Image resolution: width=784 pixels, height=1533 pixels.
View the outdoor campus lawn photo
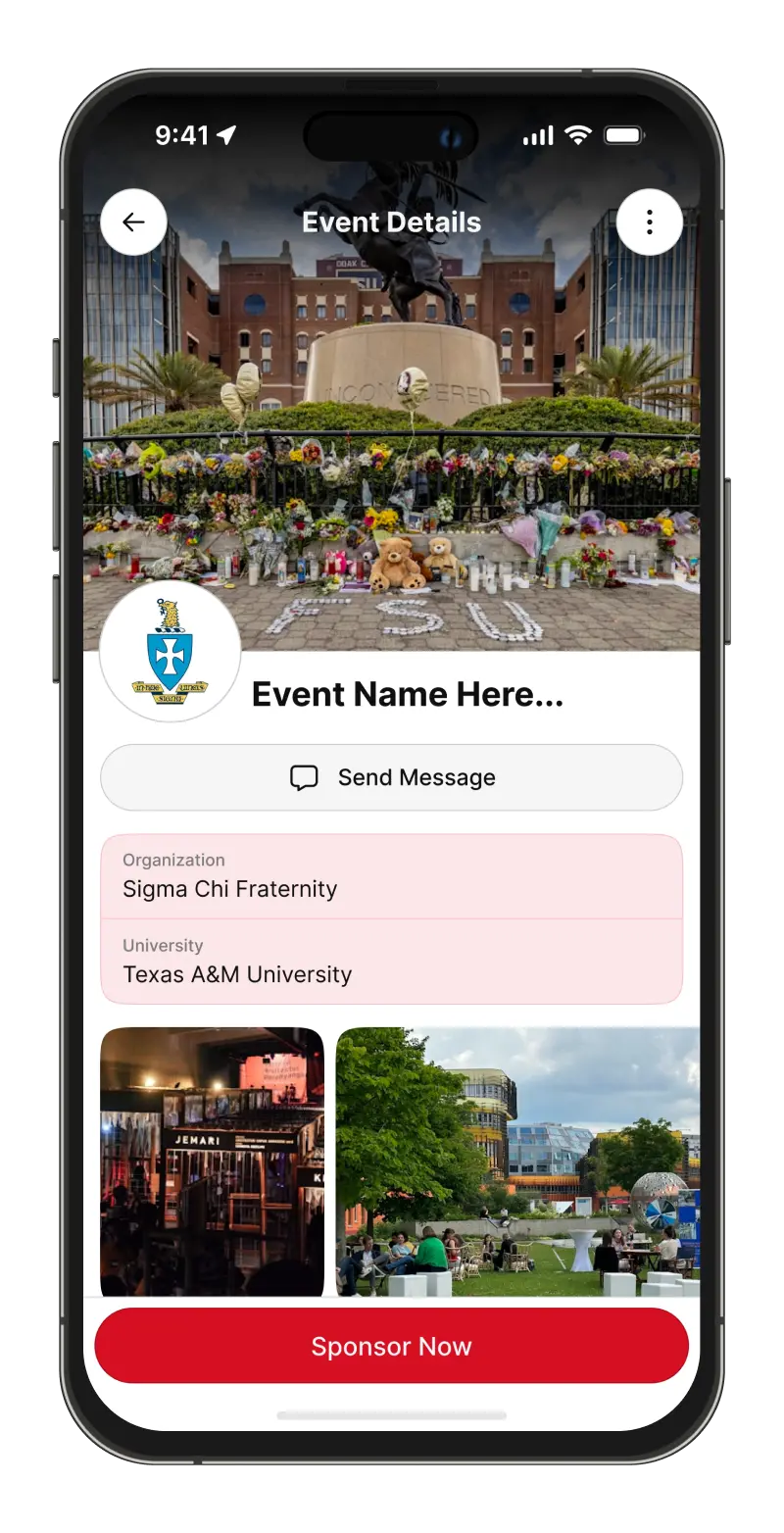point(517,1162)
